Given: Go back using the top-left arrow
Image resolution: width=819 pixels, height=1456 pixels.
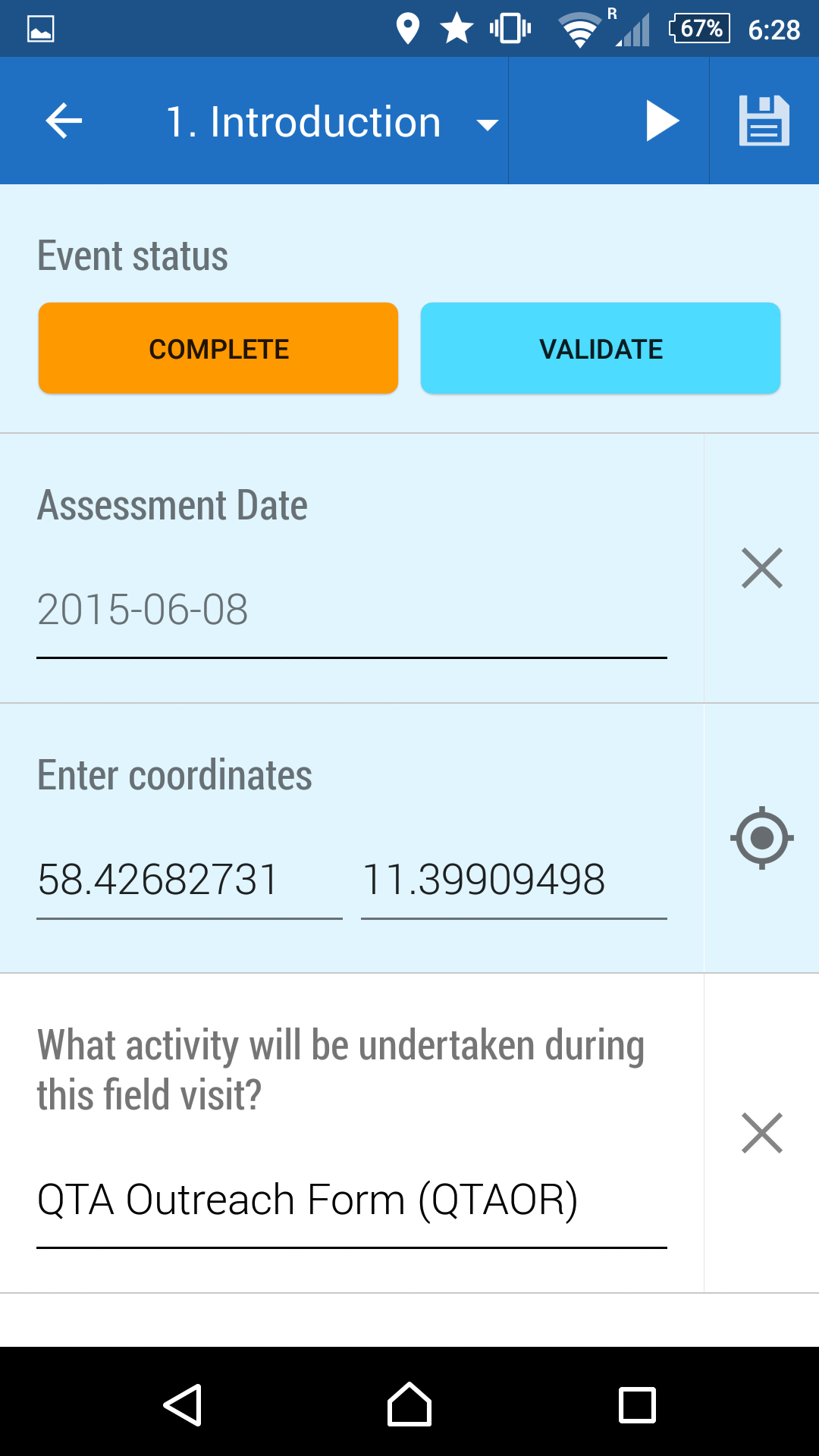Looking at the screenshot, I should click(64, 121).
